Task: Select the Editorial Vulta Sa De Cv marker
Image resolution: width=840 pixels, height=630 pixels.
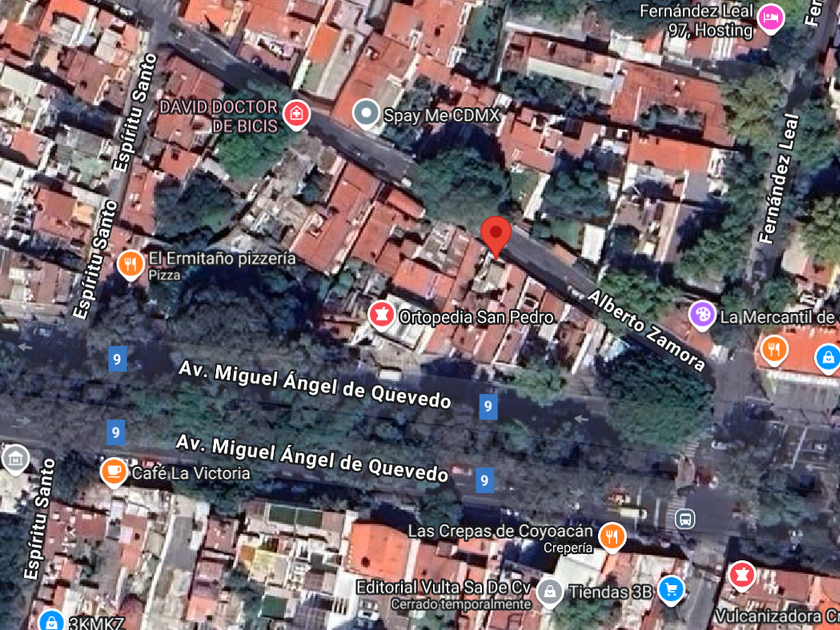Action: click(548, 592)
